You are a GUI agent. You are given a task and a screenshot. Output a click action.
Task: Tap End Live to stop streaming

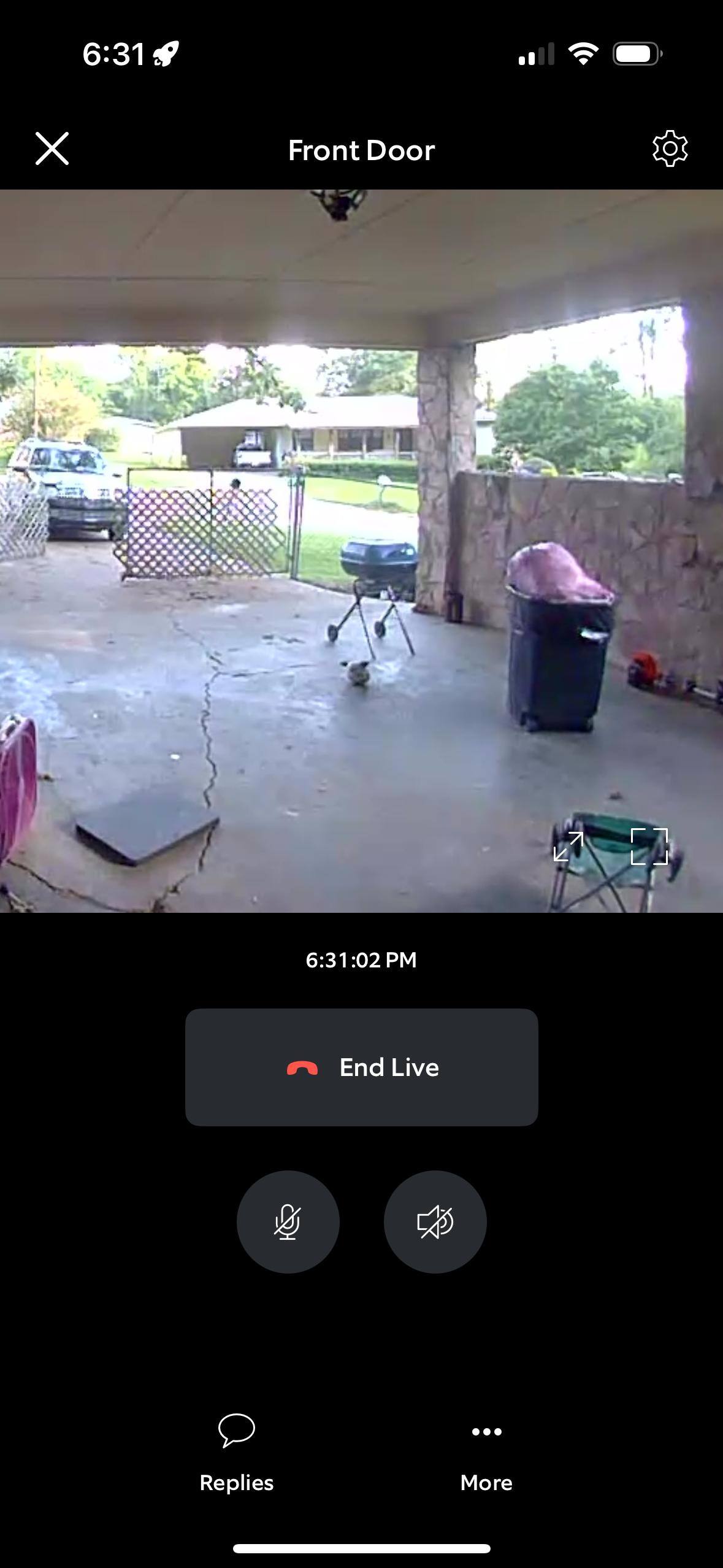[361, 1067]
